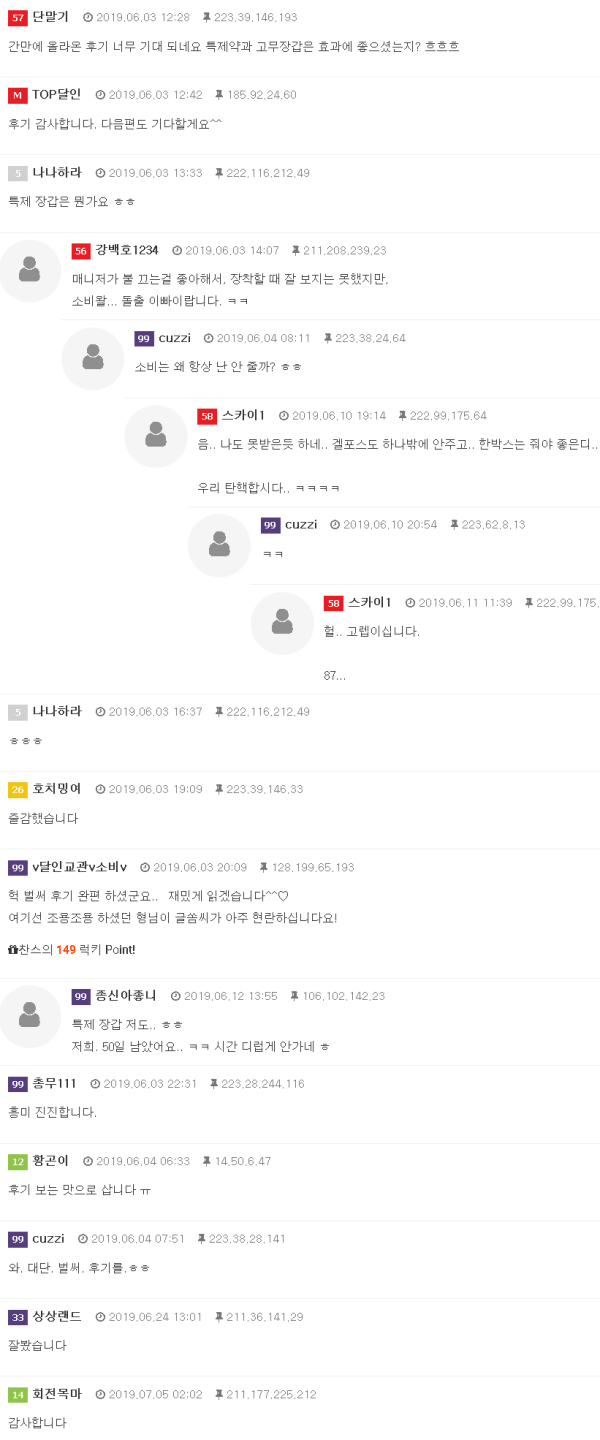Viewport: 600px width, 1440px height.
Task: Open 상상랜드's profile link
Action: (x=57, y=1317)
